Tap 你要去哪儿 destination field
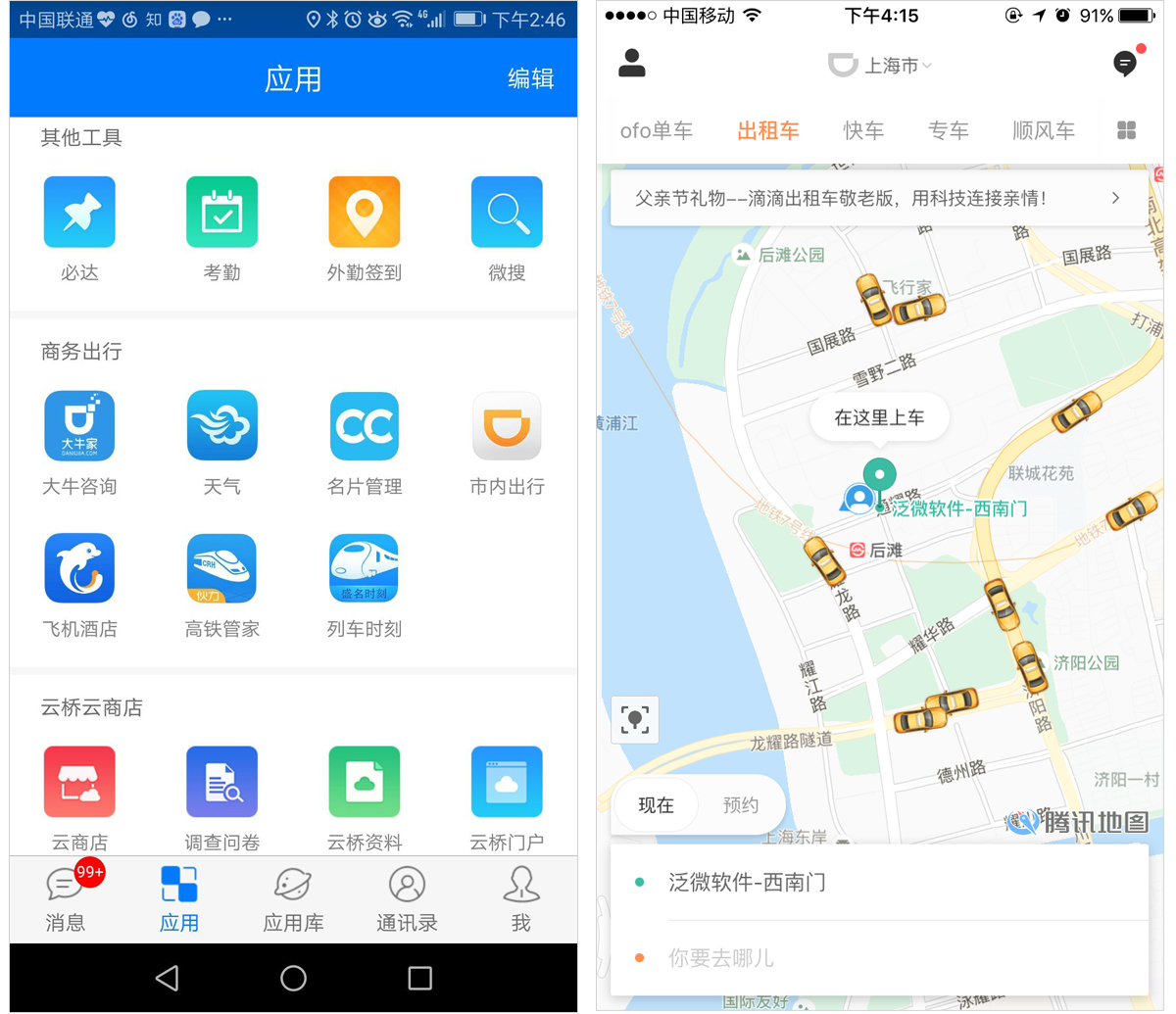The width and height of the screenshot is (1176, 1014). click(x=720, y=958)
